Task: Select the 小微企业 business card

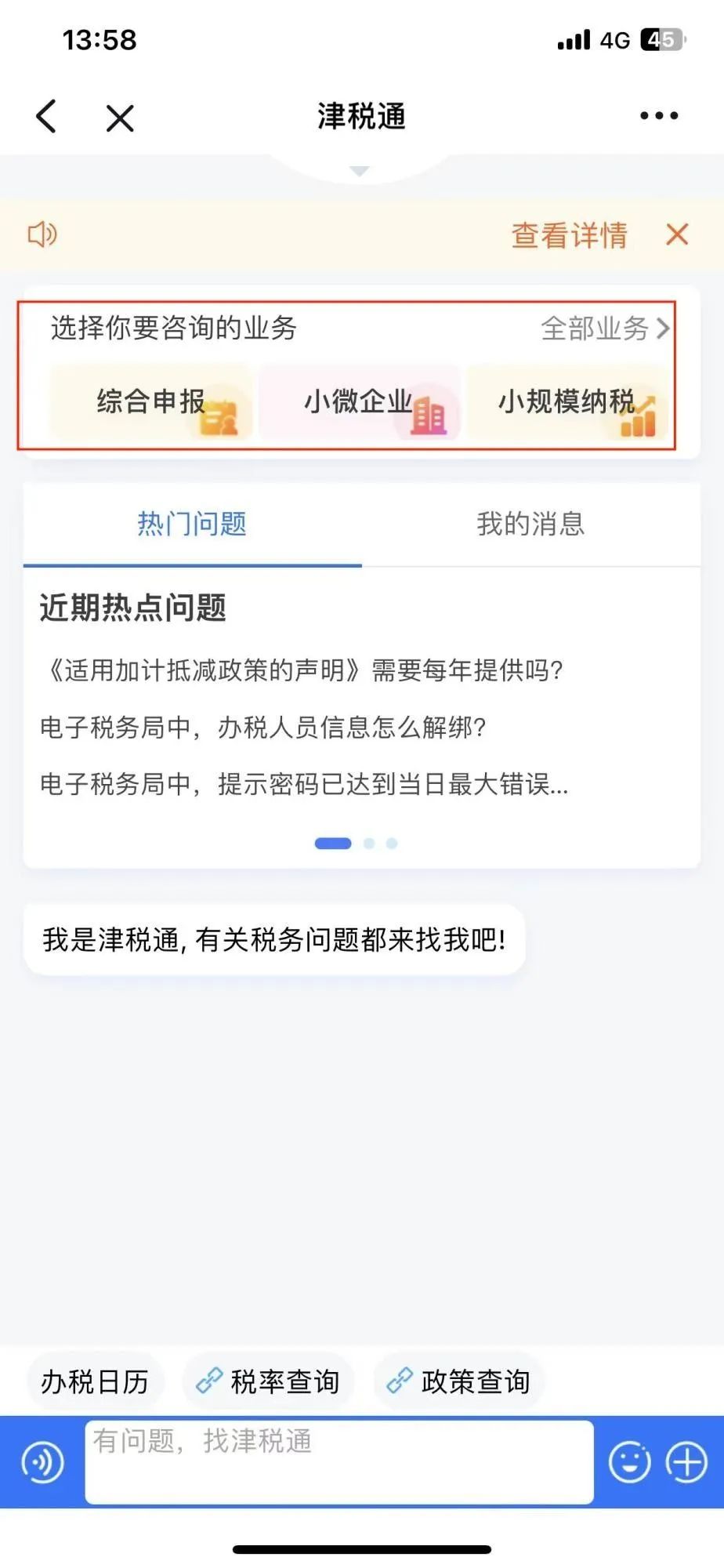Action: 360,401
